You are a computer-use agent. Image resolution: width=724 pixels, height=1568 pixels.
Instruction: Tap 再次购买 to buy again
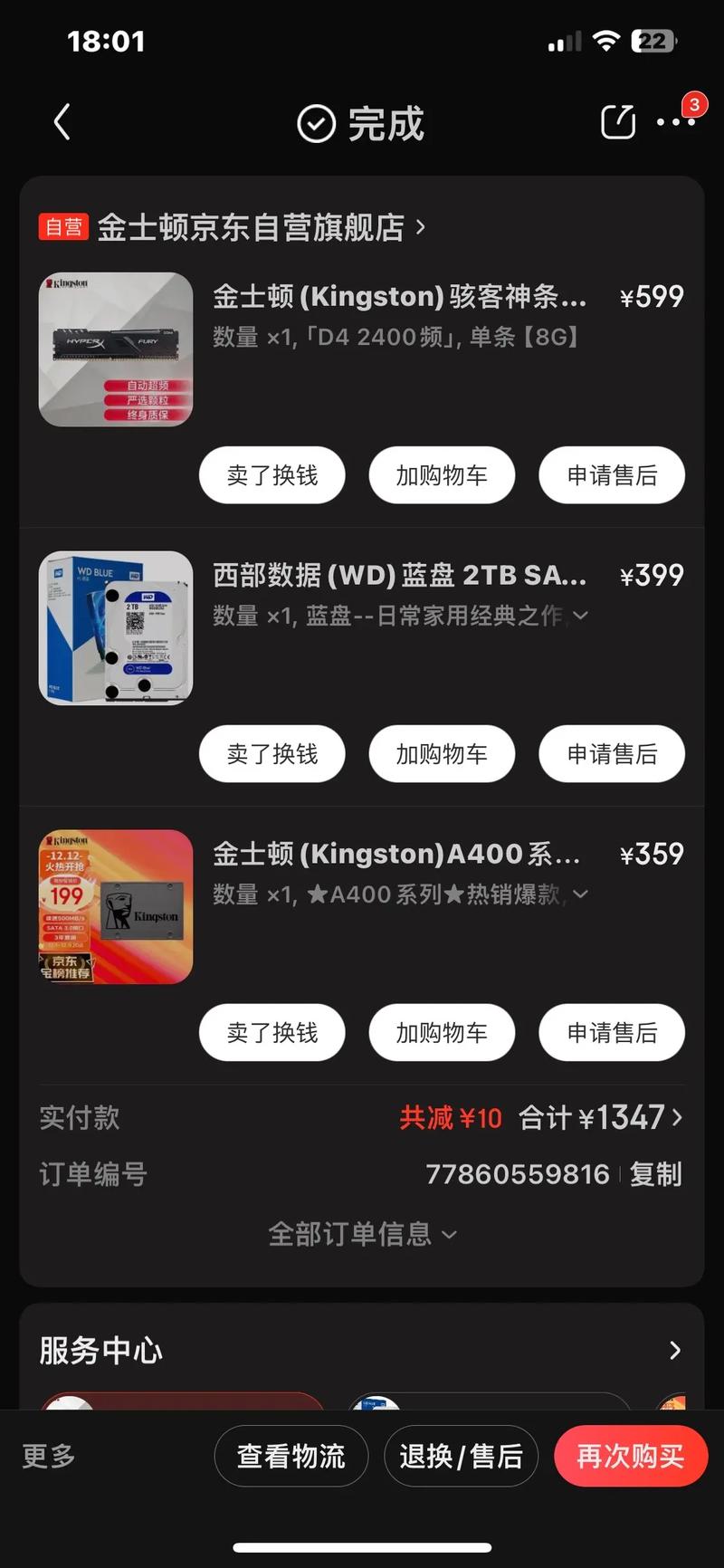(631, 1456)
